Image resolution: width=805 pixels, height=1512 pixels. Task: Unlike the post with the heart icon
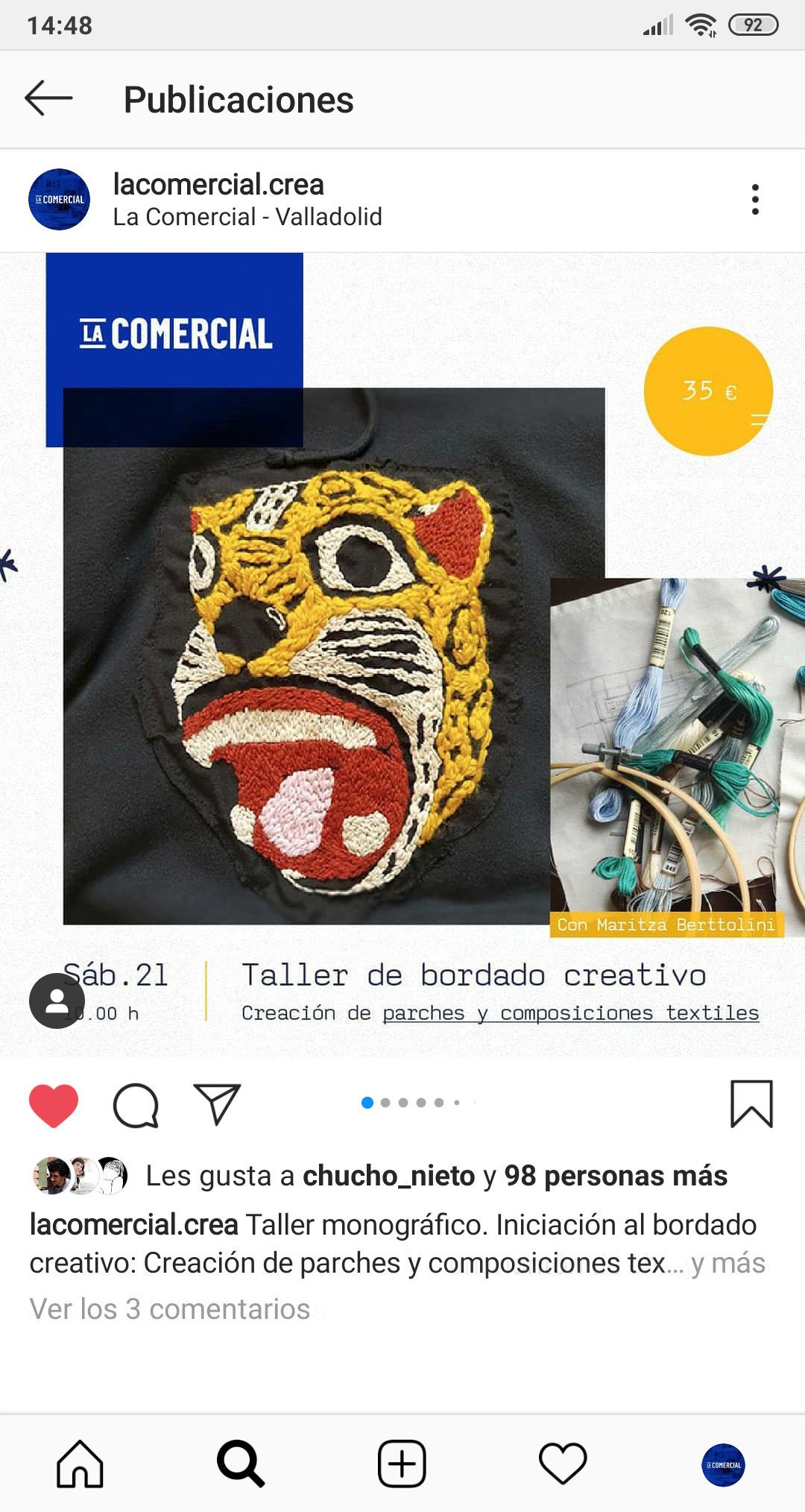pyautogui.click(x=54, y=1104)
